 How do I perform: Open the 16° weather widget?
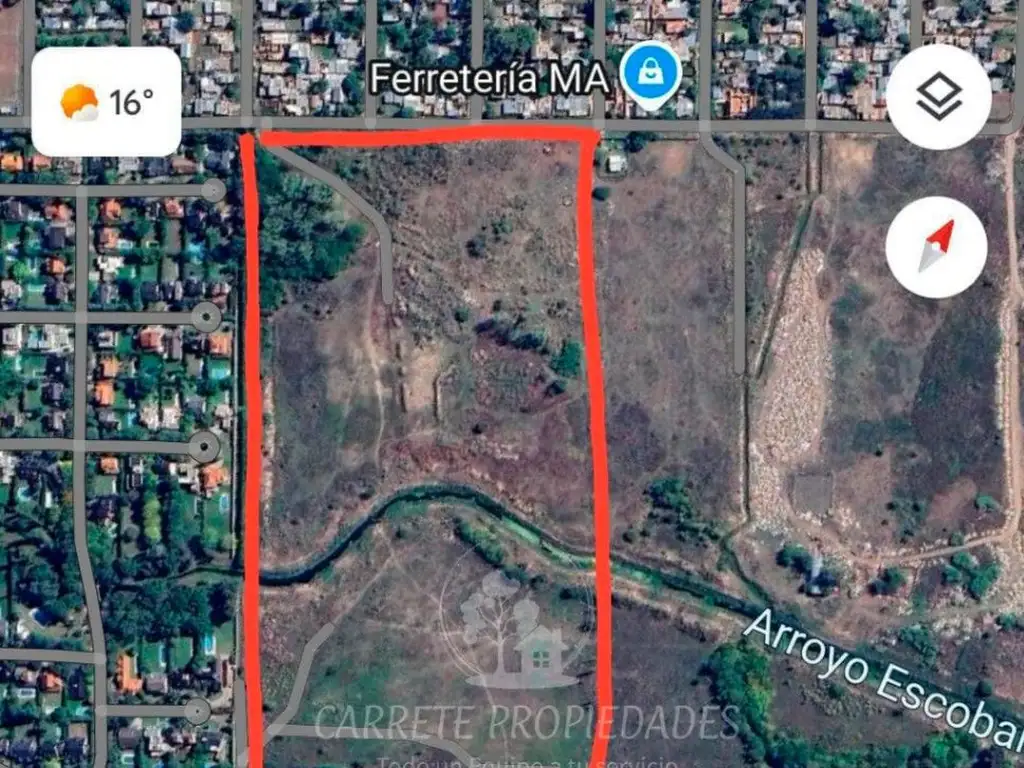coord(106,102)
